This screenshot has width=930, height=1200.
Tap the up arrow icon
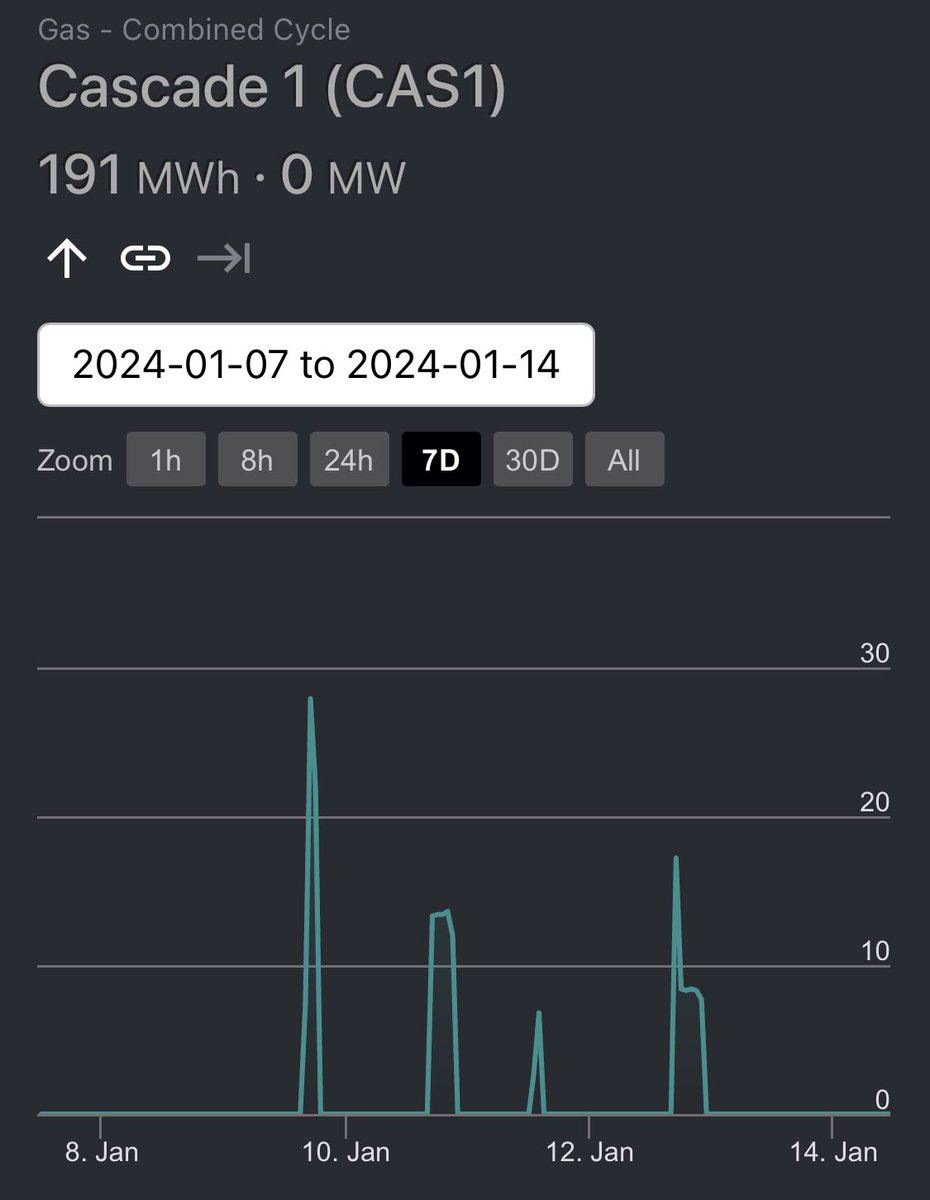(x=67, y=260)
